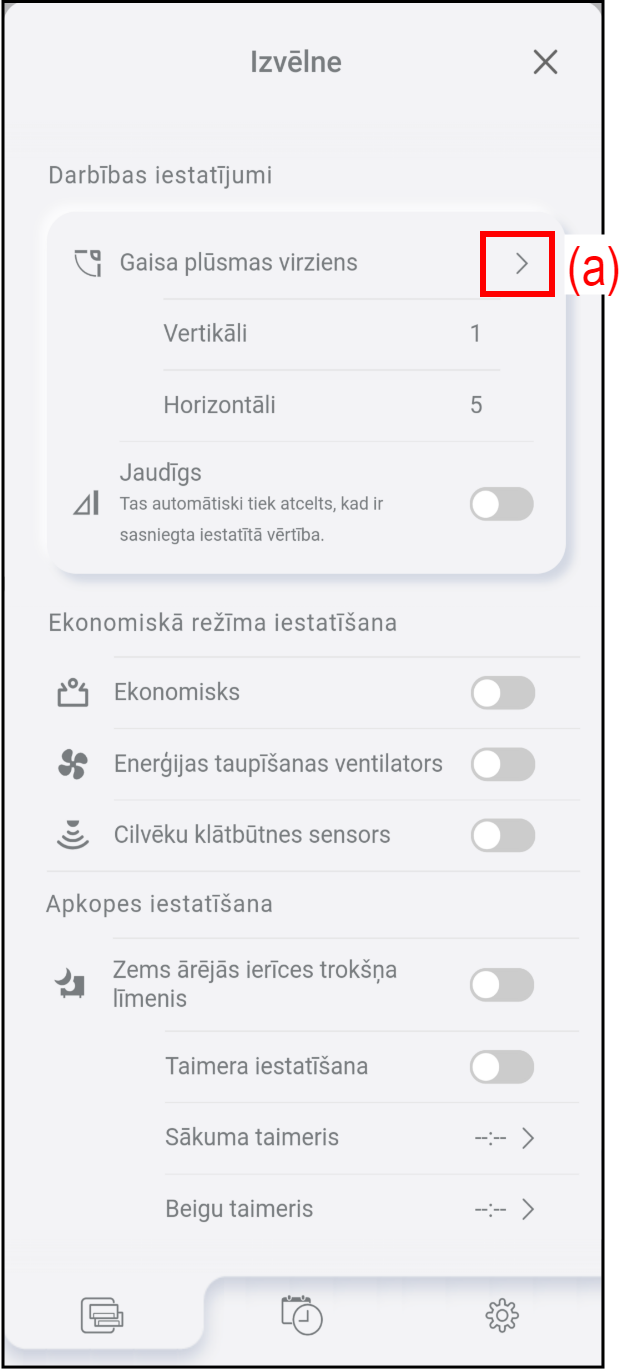Enable Zems ārējās ierīces trokšņa līmenis
Image resolution: width=628 pixels, height=1371 pixels.
[502, 985]
